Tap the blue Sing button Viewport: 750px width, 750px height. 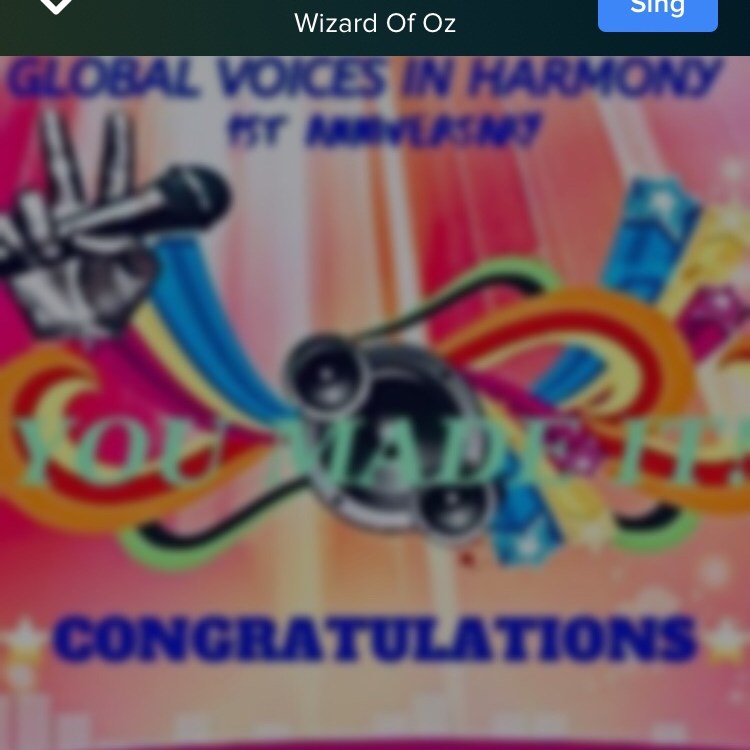point(657,10)
